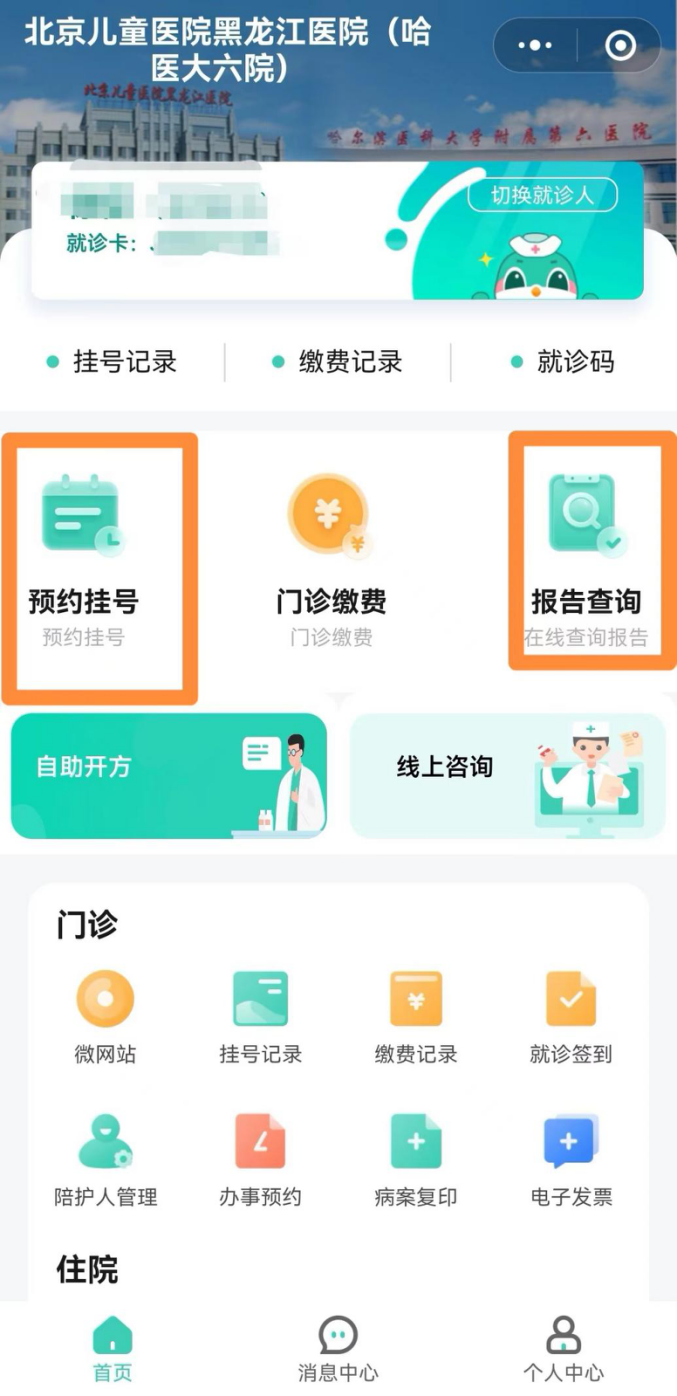Screen dimensions: 677x1396
Task: Switch to the 首页 tab
Action: [112, 1348]
